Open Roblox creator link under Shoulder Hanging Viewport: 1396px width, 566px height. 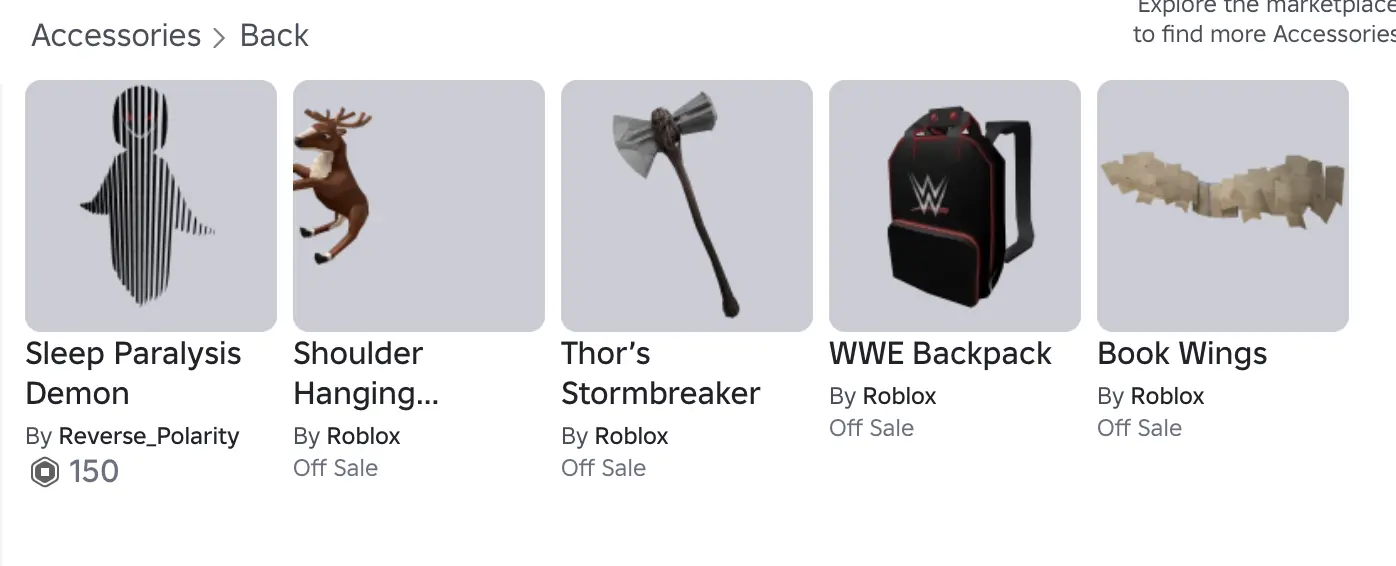(x=363, y=436)
